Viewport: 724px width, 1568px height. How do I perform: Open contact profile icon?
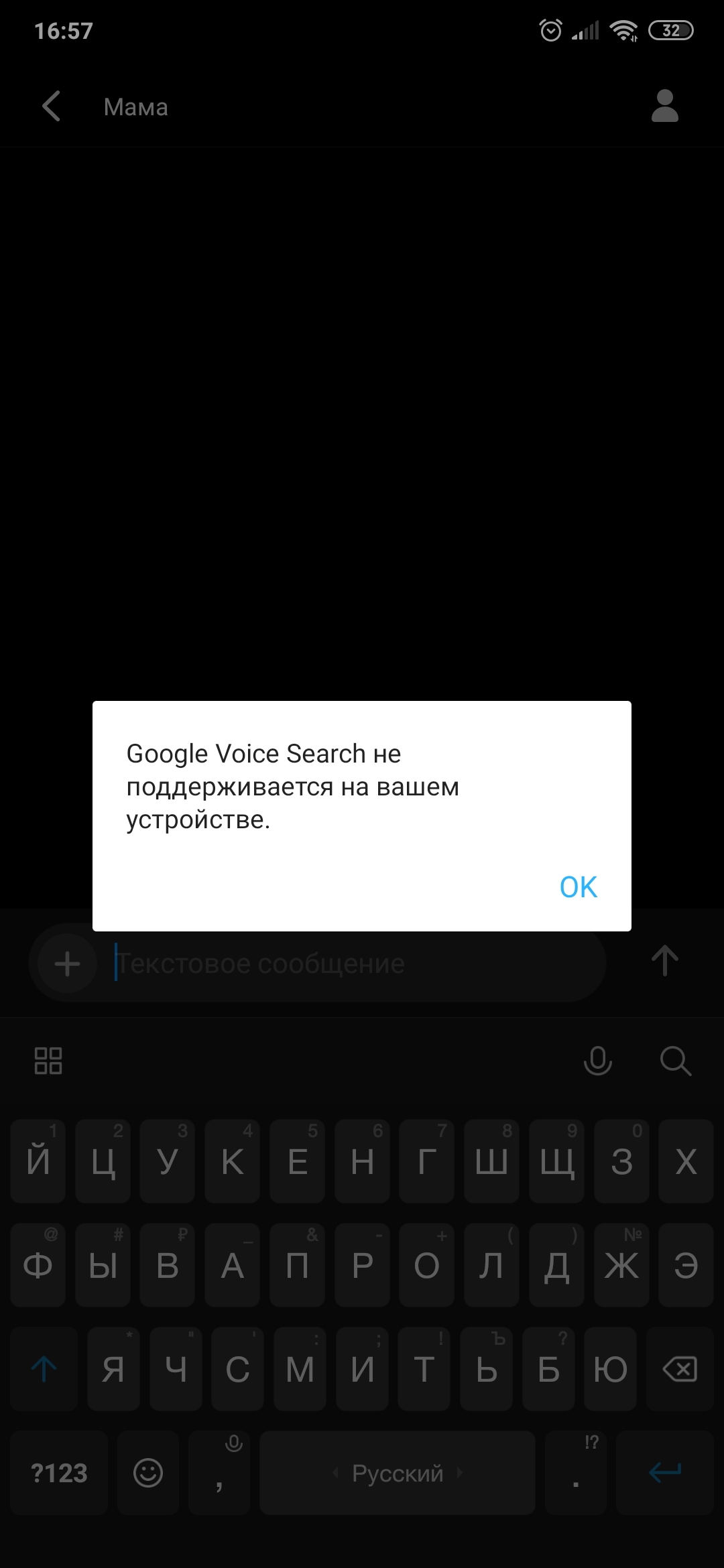pyautogui.click(x=664, y=107)
